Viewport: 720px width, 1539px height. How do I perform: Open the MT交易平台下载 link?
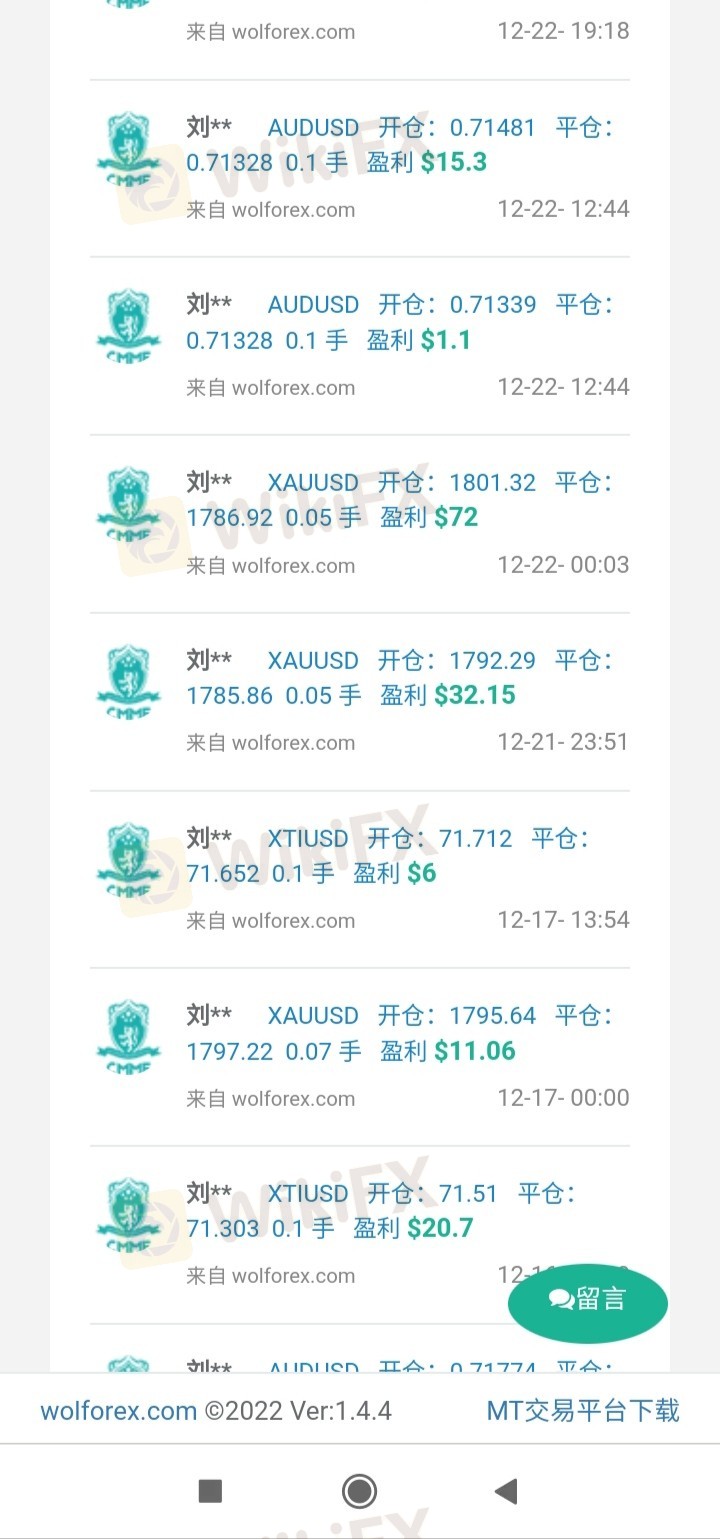click(x=582, y=1411)
